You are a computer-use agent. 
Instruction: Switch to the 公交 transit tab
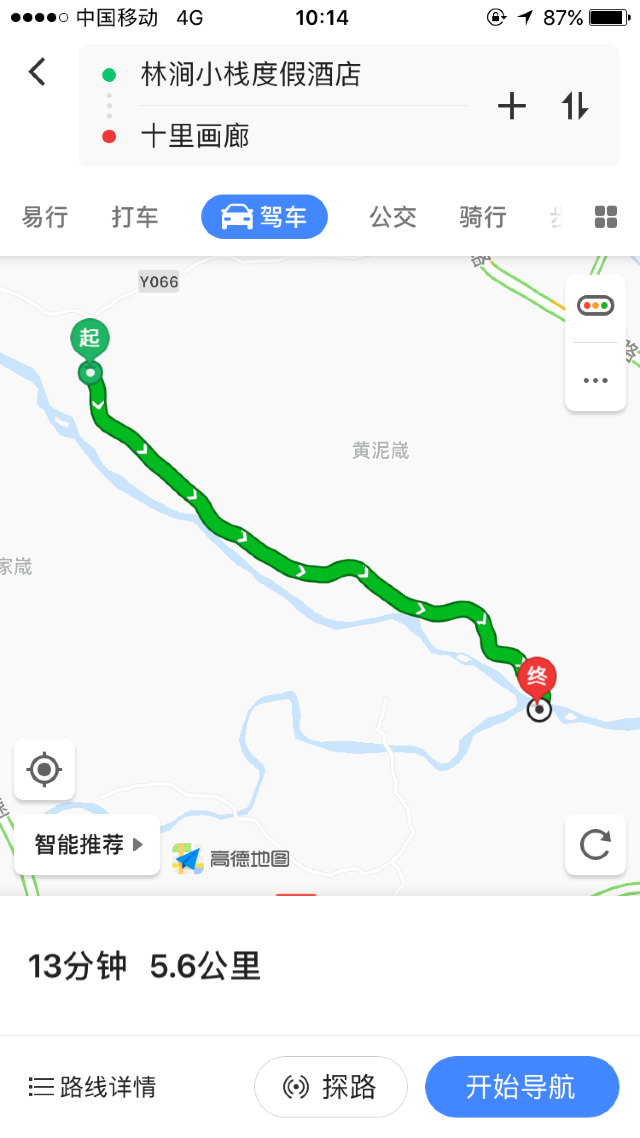tap(393, 217)
